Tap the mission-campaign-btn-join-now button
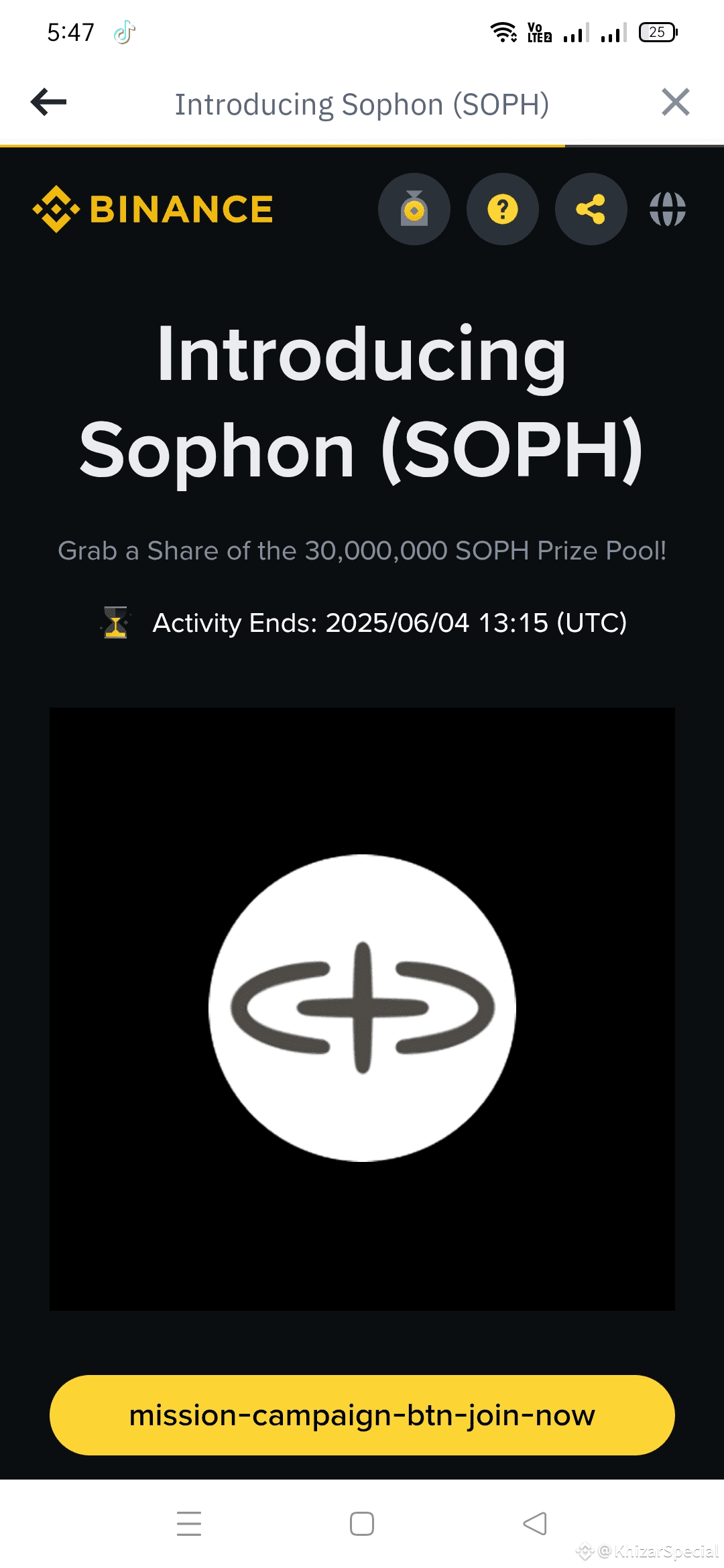Viewport: 724px width, 1568px height. coord(362,1415)
